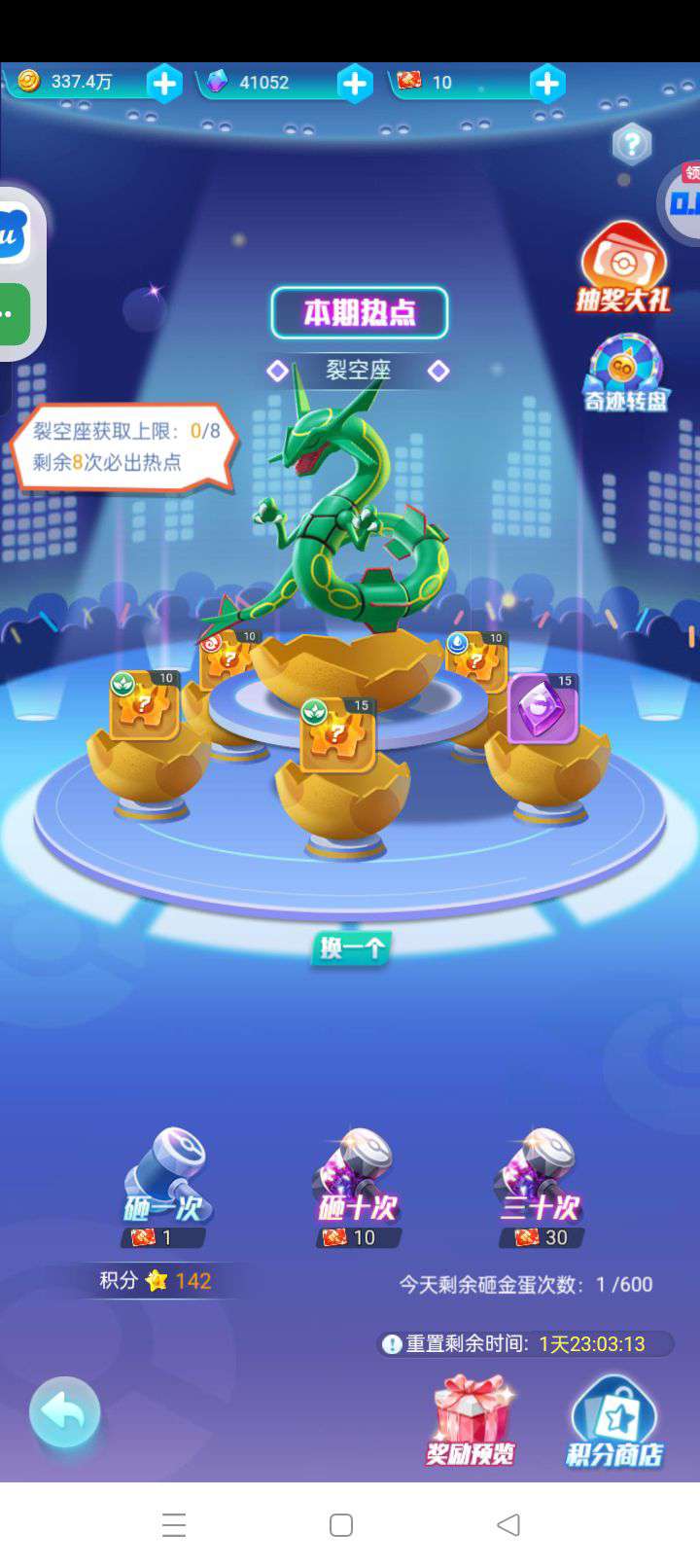Image resolution: width=700 pixels, height=1568 pixels.
Task: View 奖励预览 reward preview
Action: tap(471, 1421)
